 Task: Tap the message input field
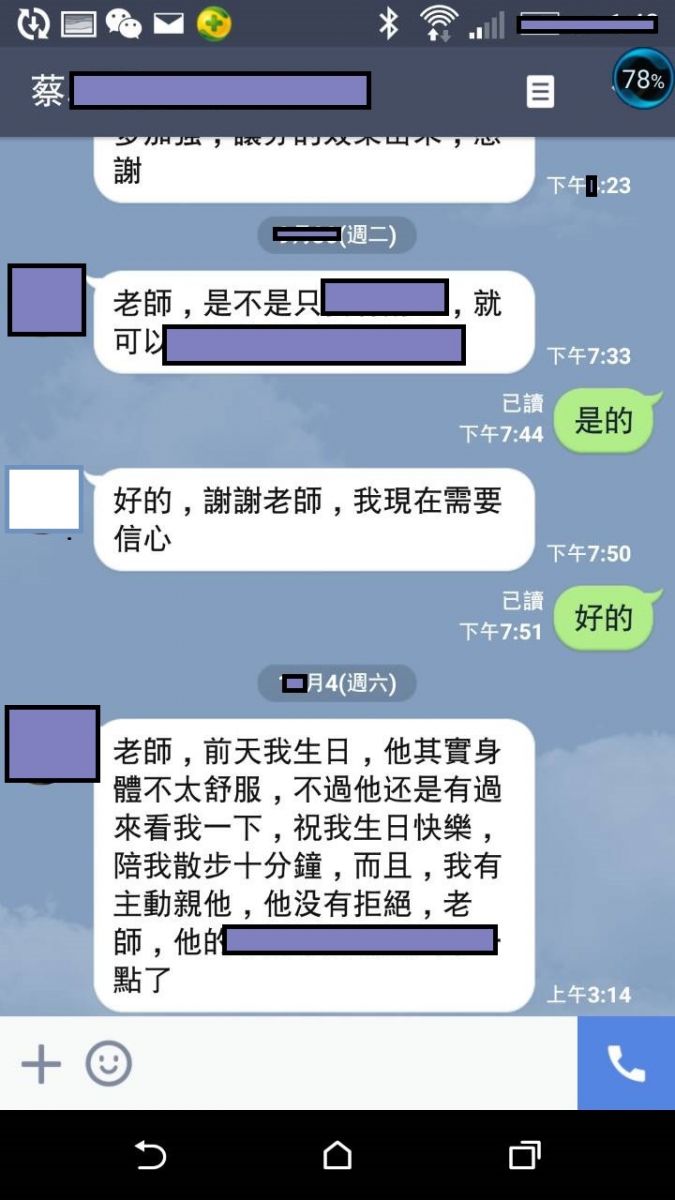point(350,1064)
